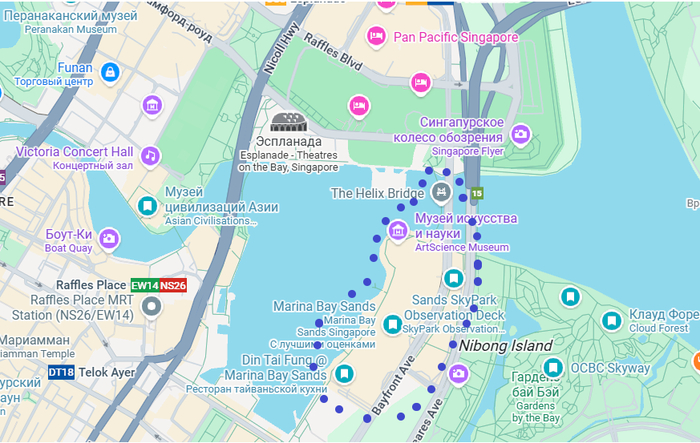
Task: Select the Marina Bay Sands hotel marker
Action: (x=392, y=324)
